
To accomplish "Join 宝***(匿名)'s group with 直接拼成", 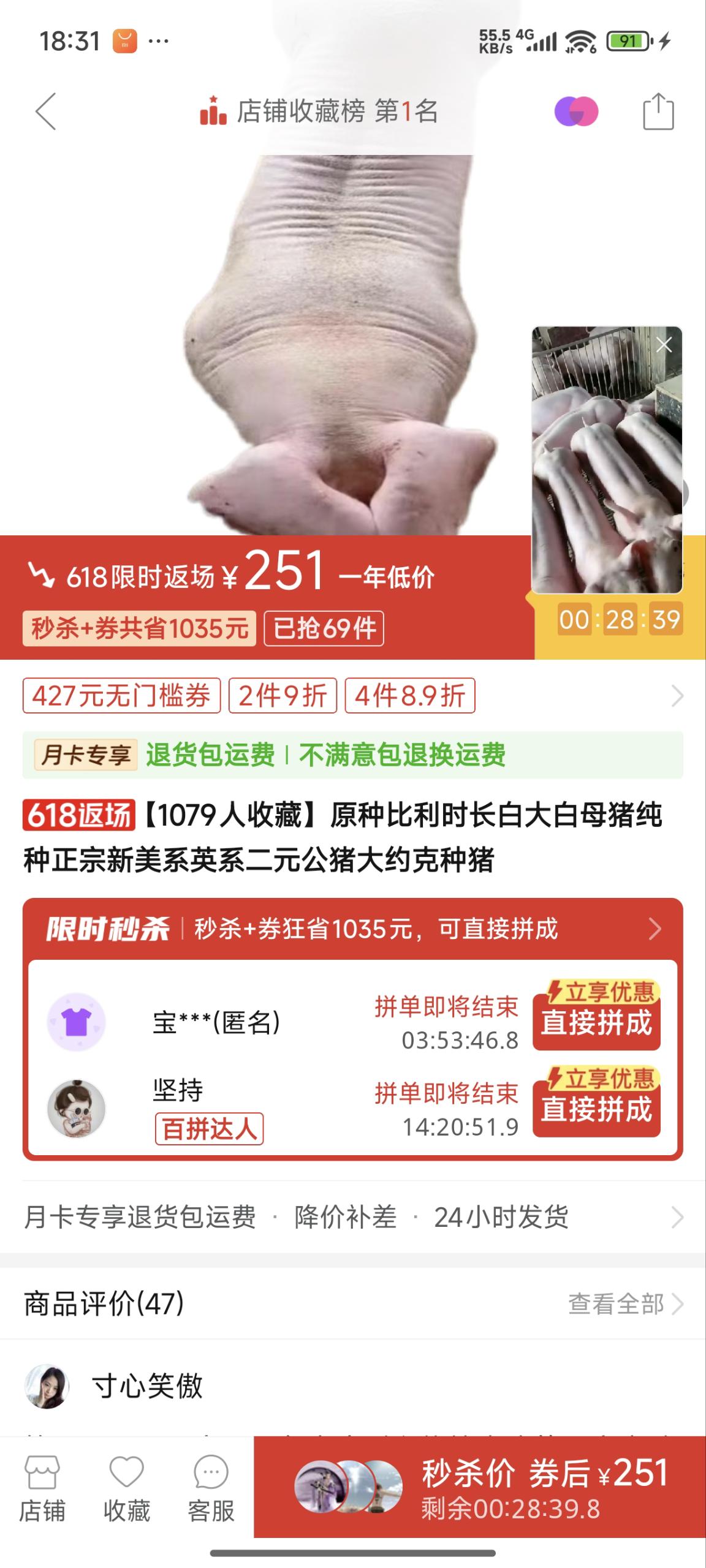I will point(596,1022).
